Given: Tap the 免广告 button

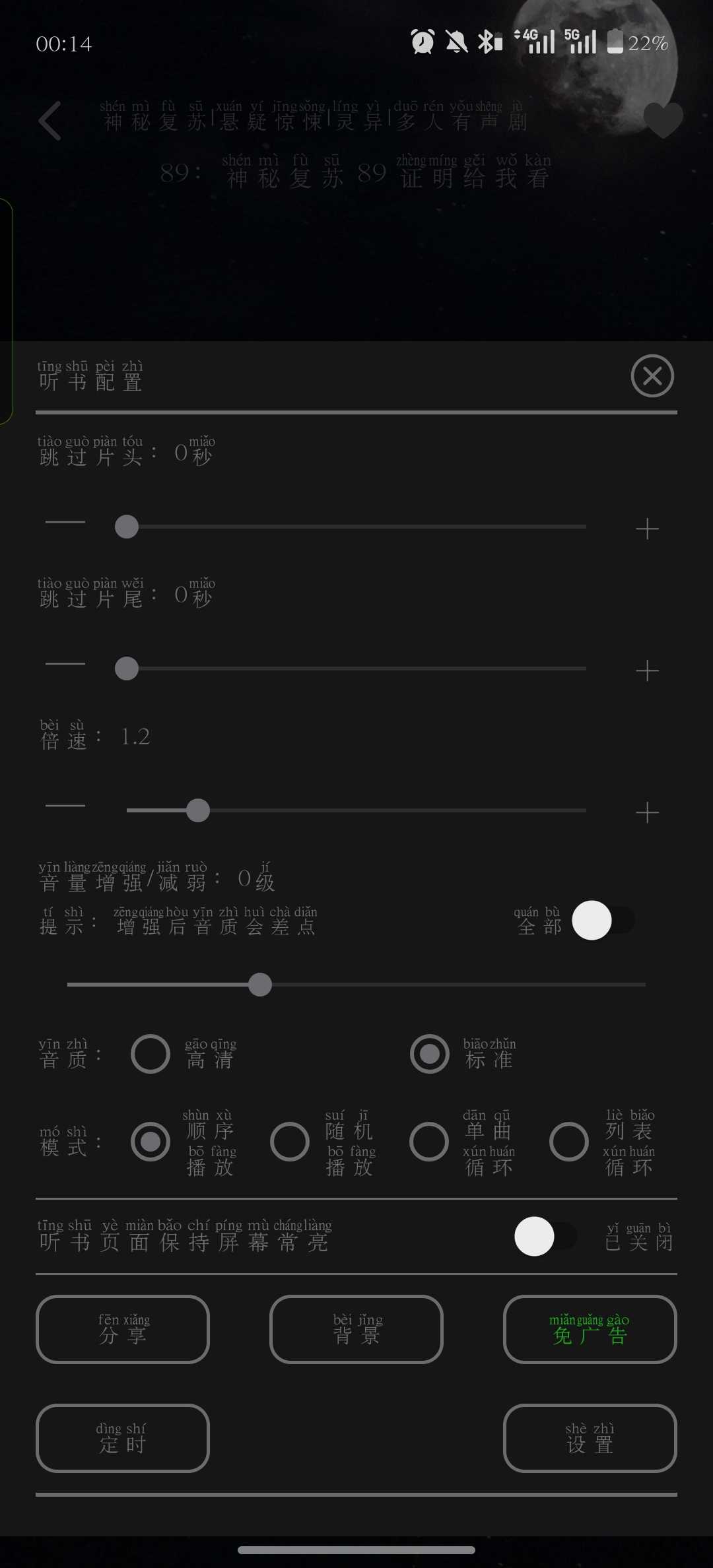Looking at the screenshot, I should point(590,1329).
